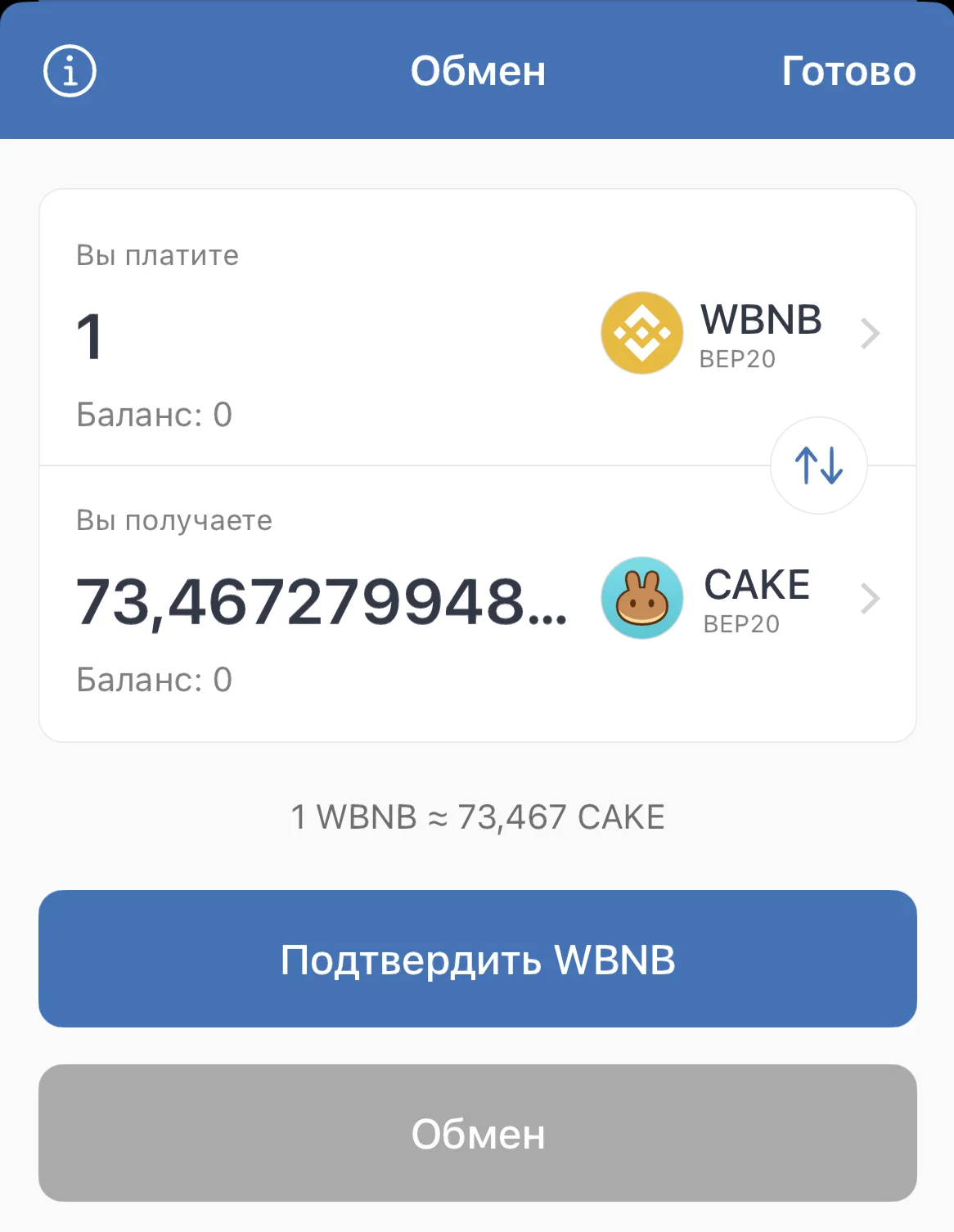Tap the grey Обмен button
The image size is (954, 1232).
pos(478,1133)
